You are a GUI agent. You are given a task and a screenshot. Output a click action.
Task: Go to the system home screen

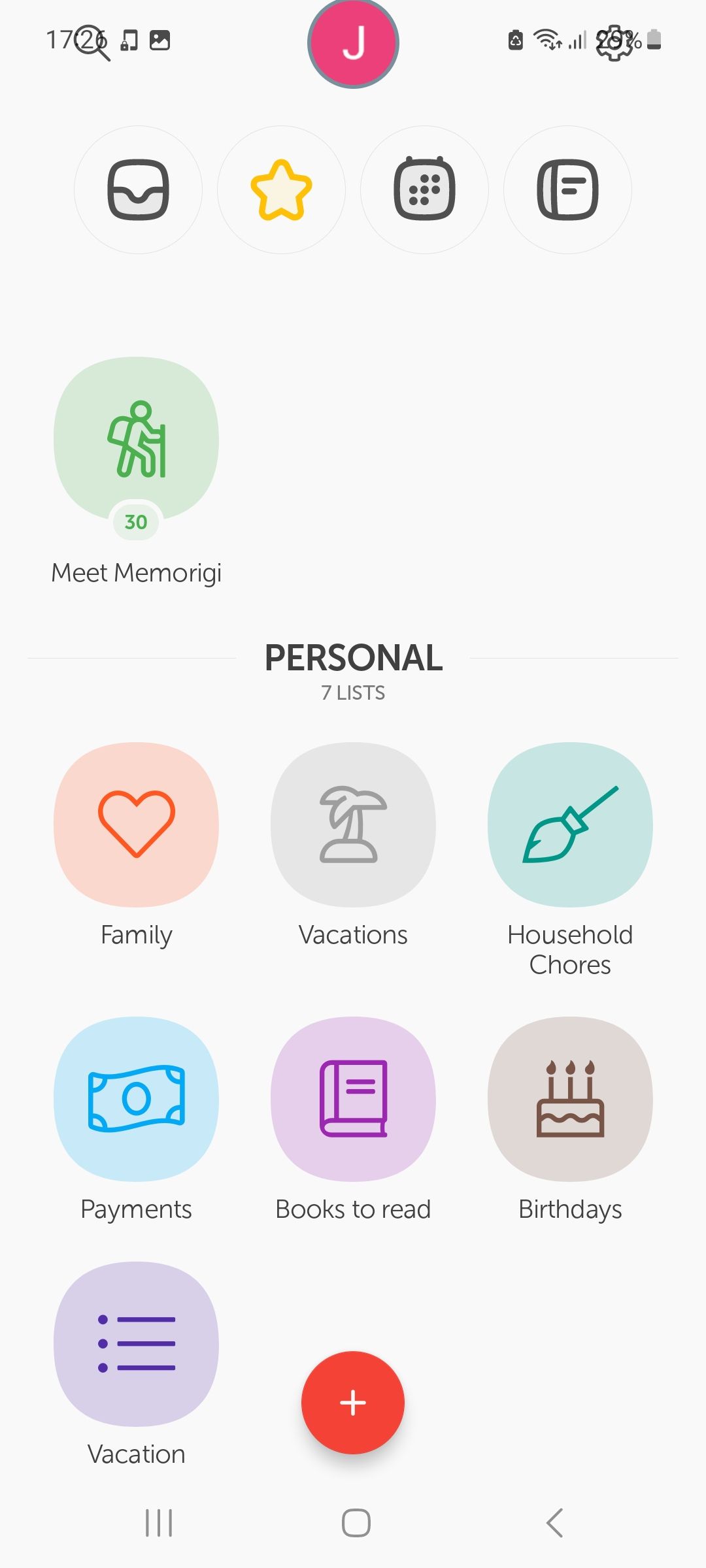(356, 1523)
